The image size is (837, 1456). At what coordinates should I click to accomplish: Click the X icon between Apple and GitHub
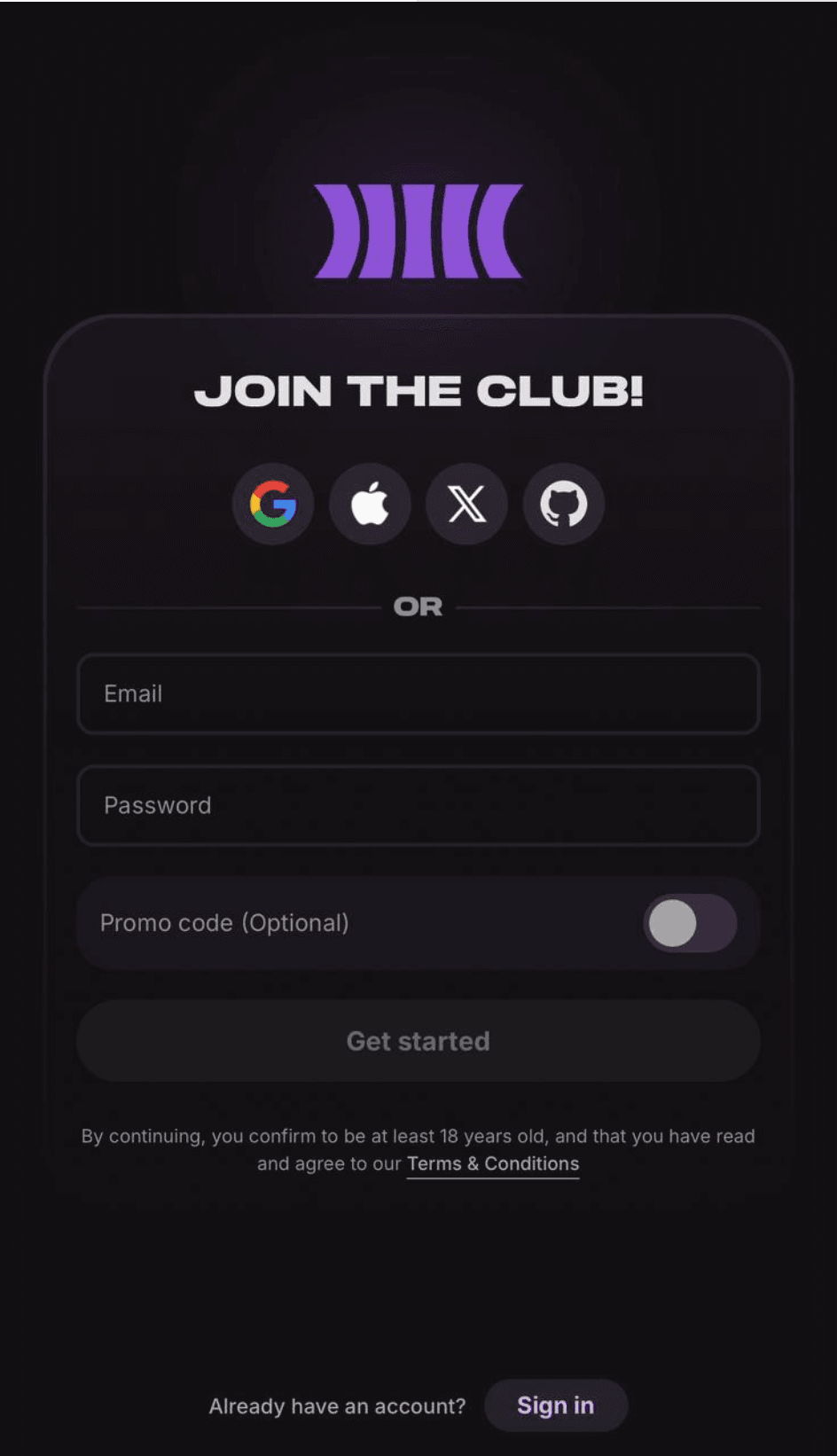tap(467, 504)
